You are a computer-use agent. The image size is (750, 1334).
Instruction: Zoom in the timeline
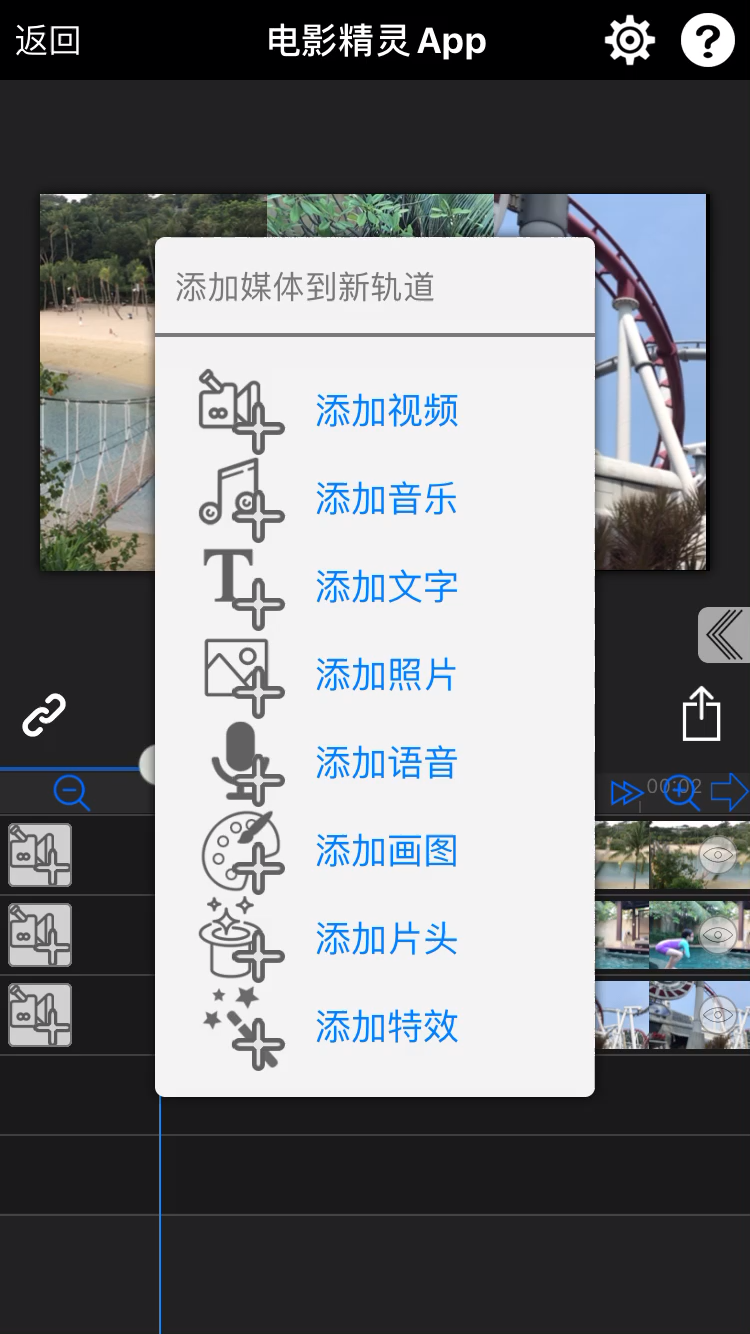click(683, 792)
